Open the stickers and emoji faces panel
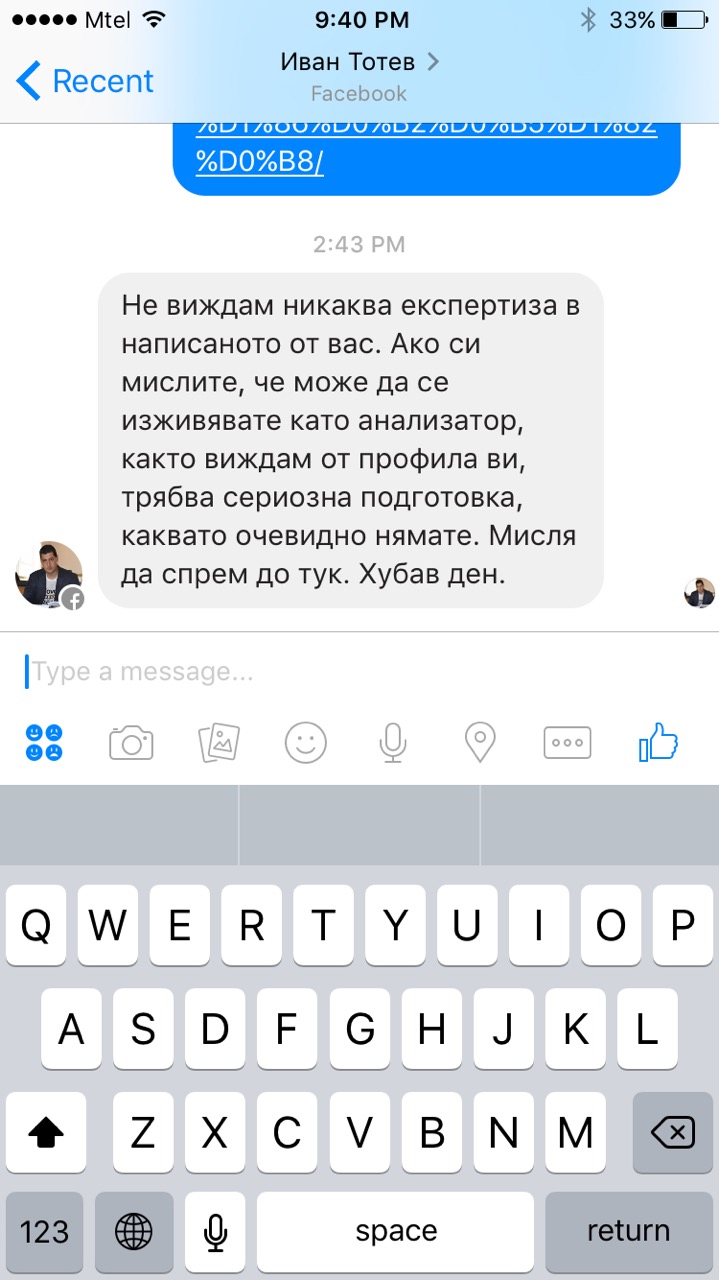The image size is (719, 1280). [x=44, y=742]
